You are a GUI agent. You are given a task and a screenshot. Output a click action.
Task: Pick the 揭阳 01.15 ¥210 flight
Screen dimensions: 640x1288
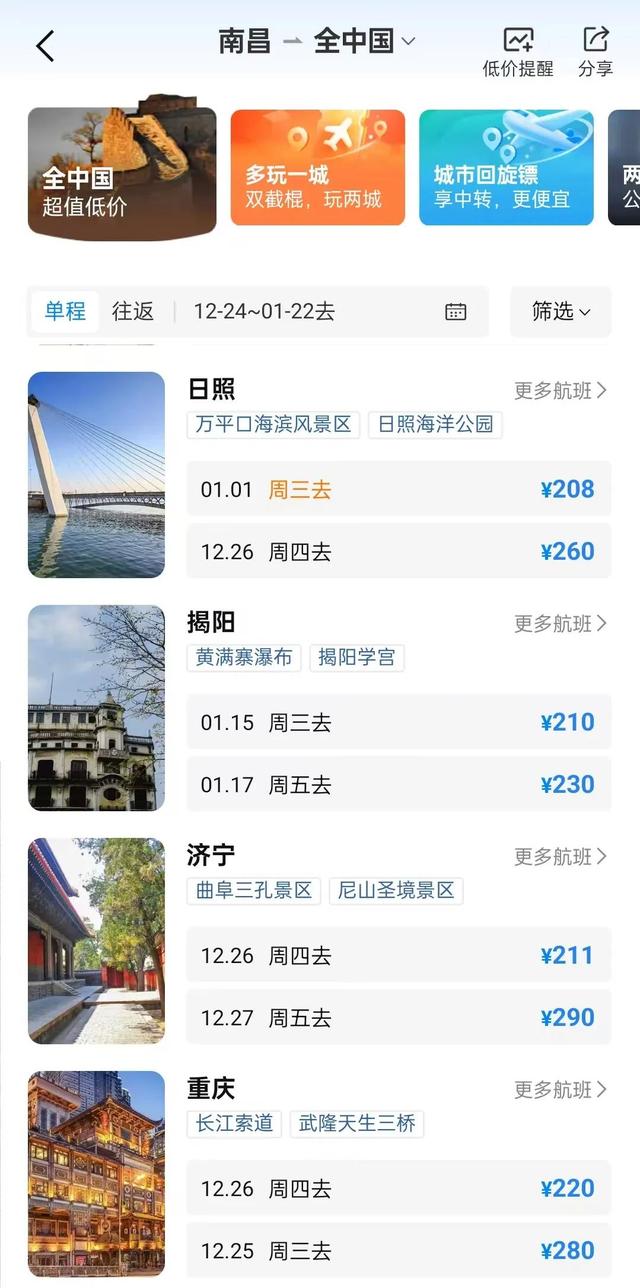pyautogui.click(x=398, y=722)
